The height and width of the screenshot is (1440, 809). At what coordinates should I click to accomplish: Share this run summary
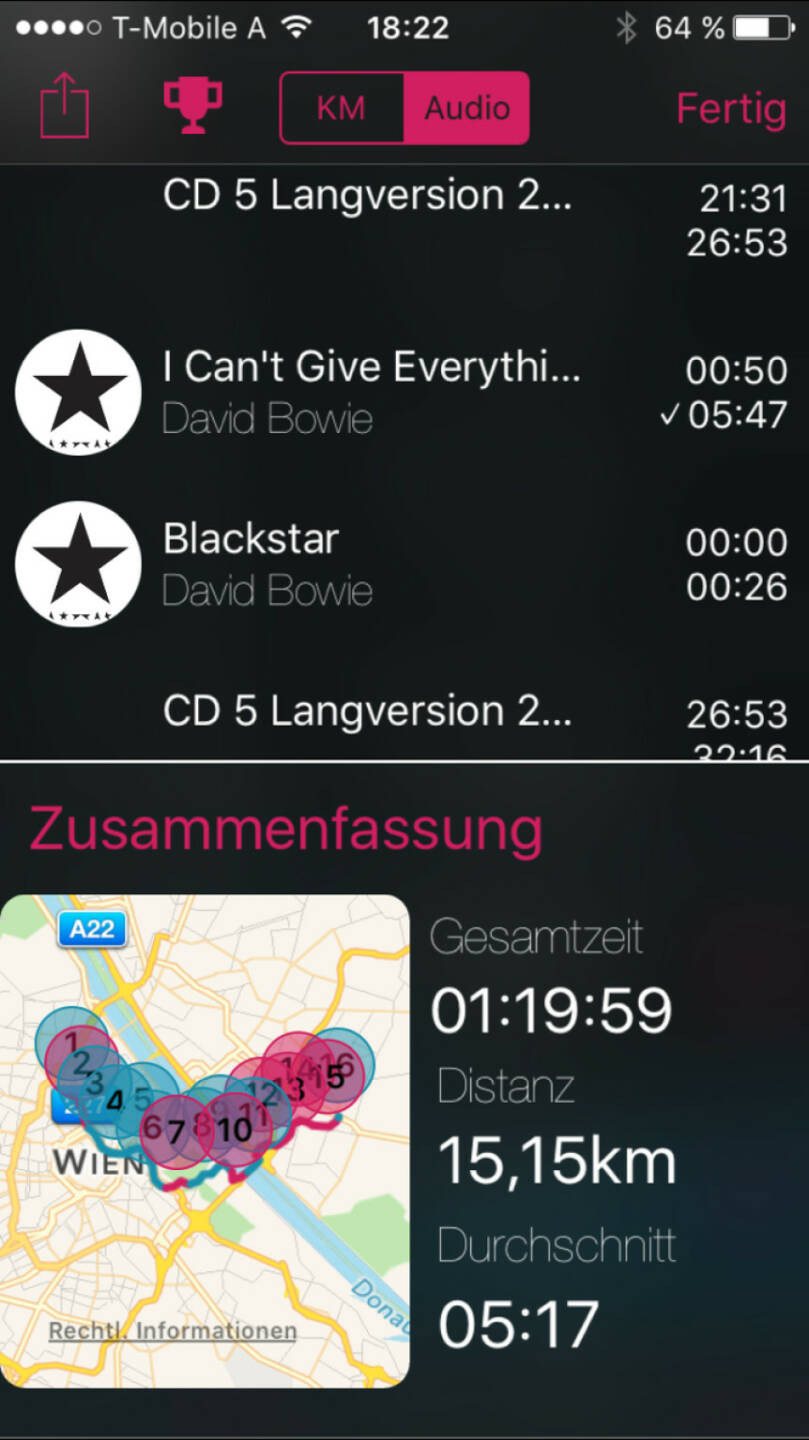(65, 108)
